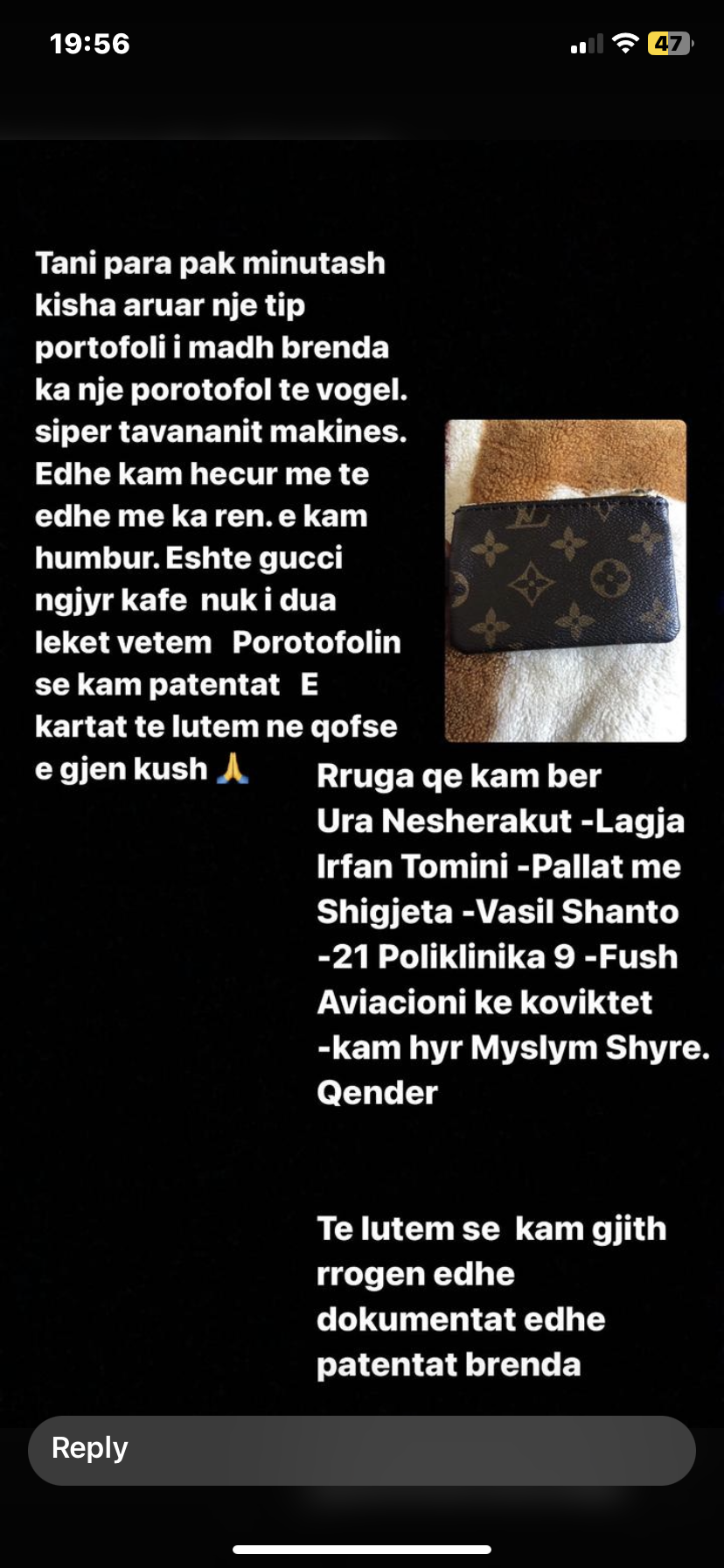Tap the Reply message field
Viewport: 724px width, 1568px height.
(361, 1450)
